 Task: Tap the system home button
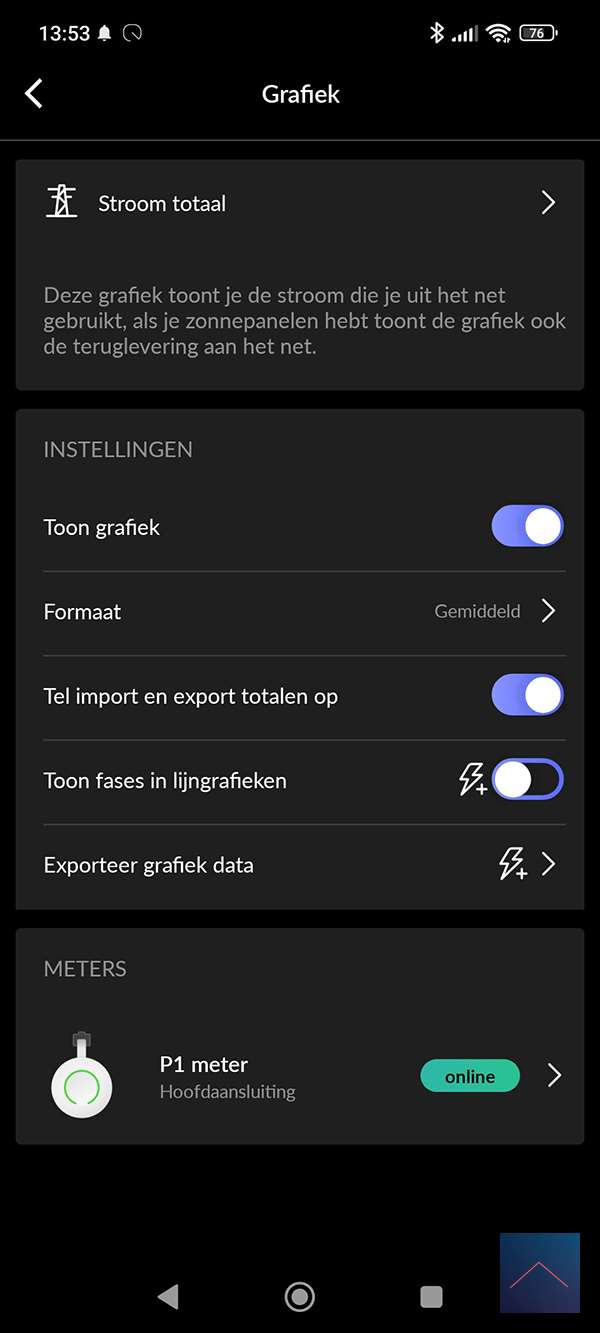(299, 1297)
